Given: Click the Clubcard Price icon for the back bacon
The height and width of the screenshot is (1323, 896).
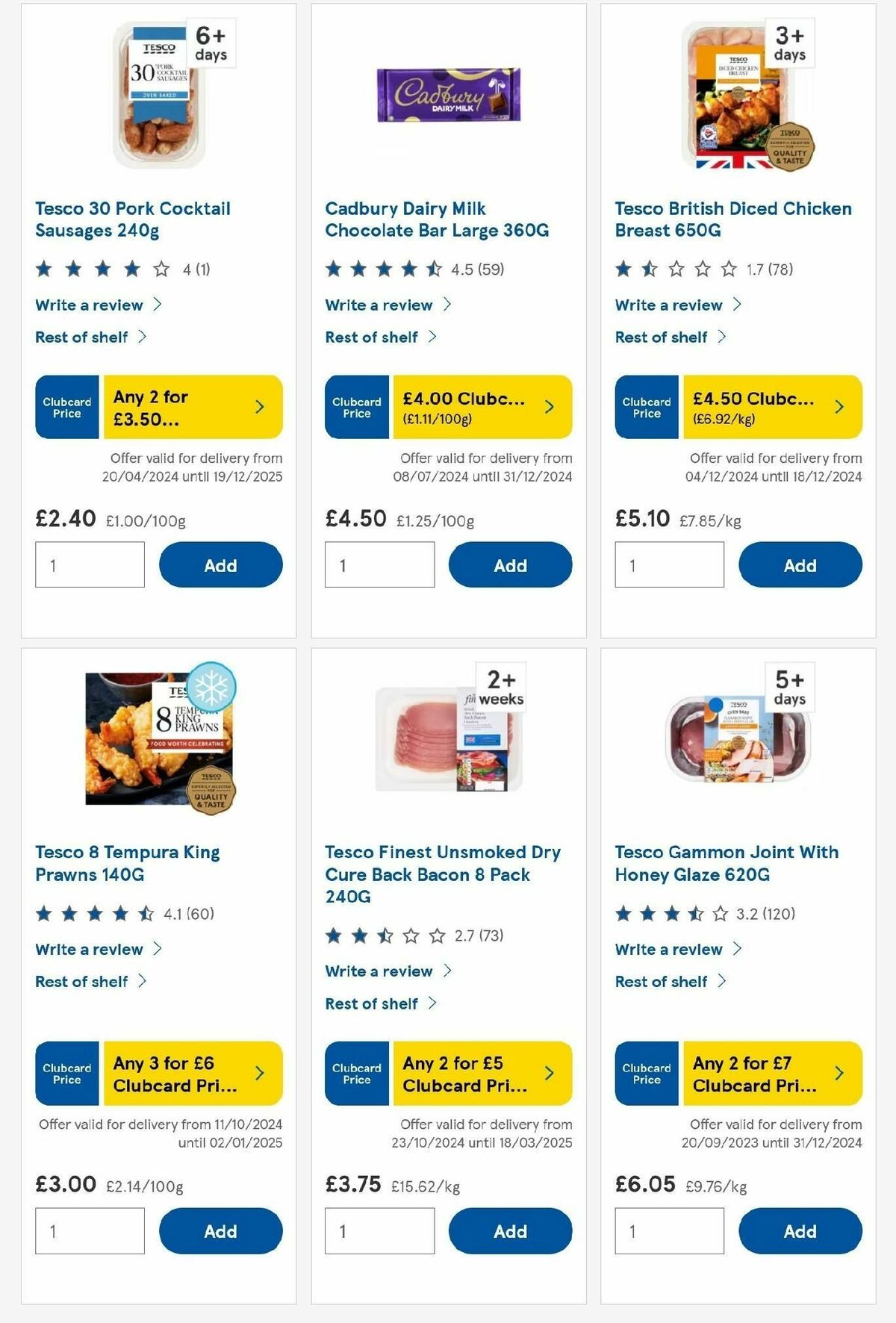Looking at the screenshot, I should coord(355,1073).
